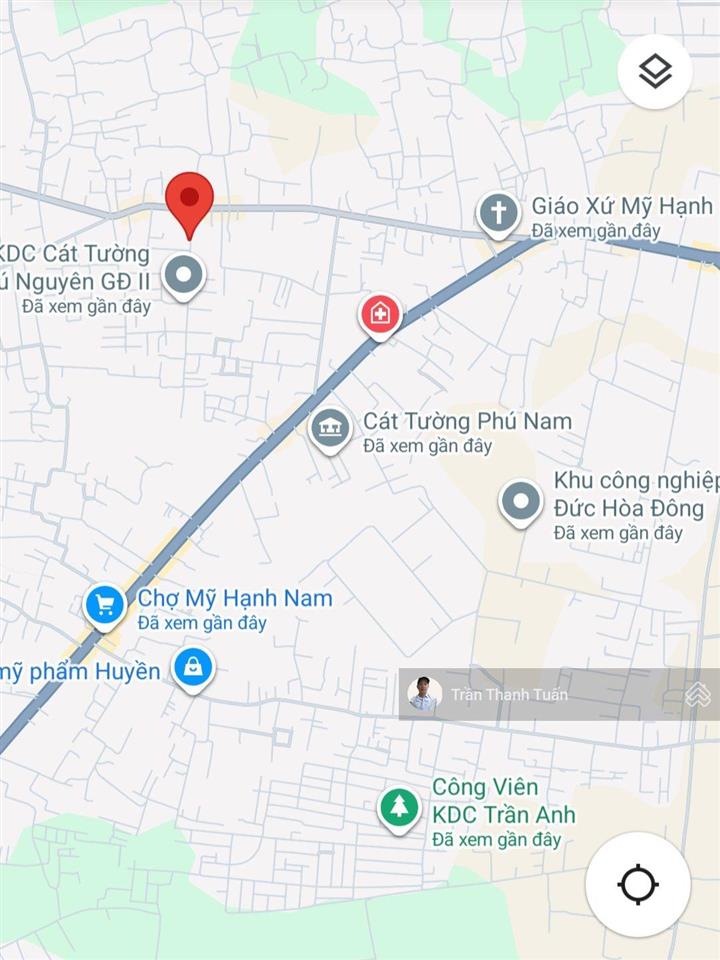Tap the Mỹ phẩm Huyền shop marker
The height and width of the screenshot is (960, 720).
193,666
